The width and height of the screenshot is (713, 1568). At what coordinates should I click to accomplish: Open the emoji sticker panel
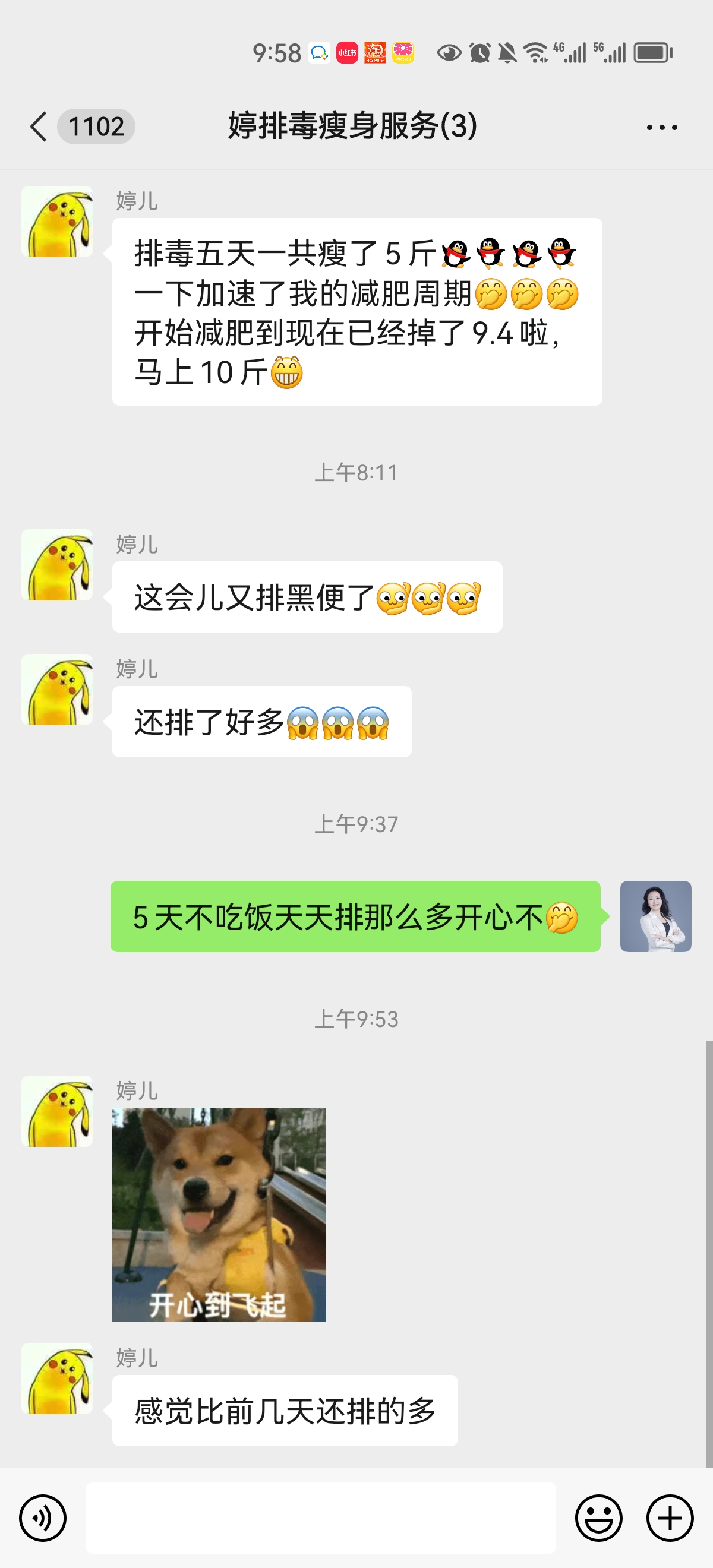(x=598, y=1518)
